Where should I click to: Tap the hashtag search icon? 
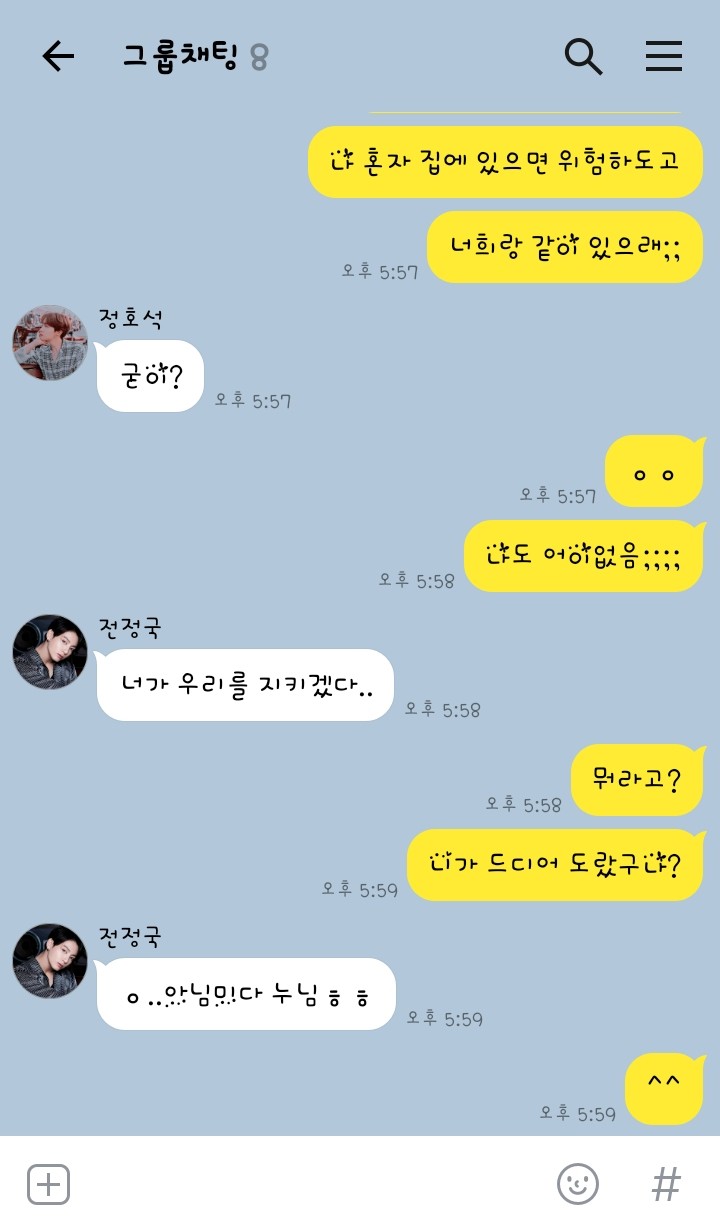pos(666,1185)
